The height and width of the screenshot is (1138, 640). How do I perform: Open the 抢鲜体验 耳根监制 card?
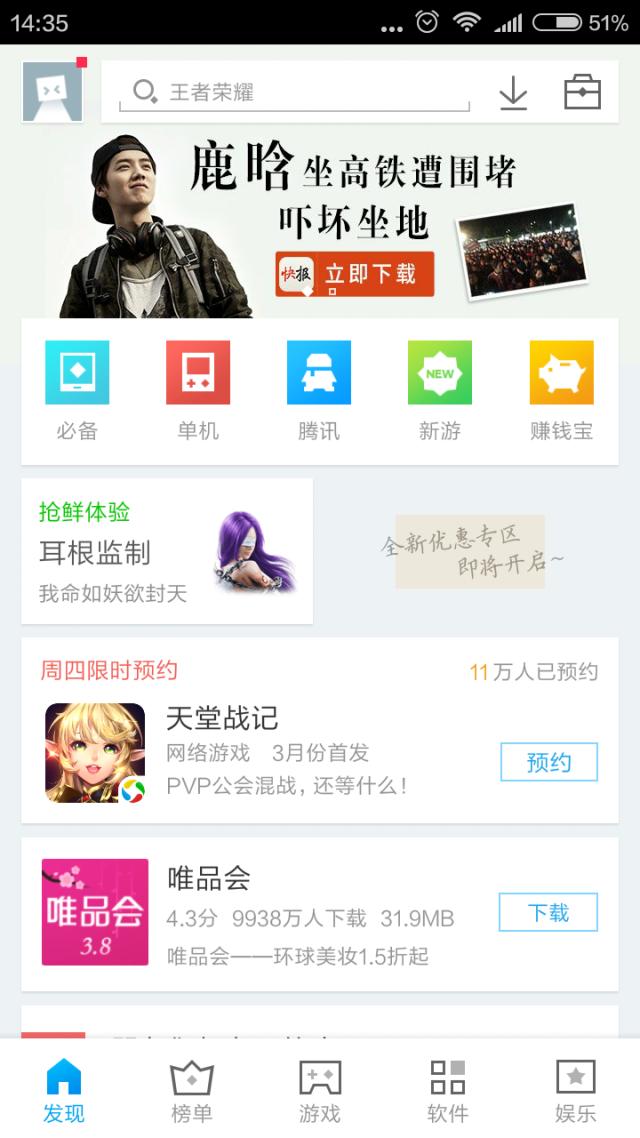pos(167,551)
